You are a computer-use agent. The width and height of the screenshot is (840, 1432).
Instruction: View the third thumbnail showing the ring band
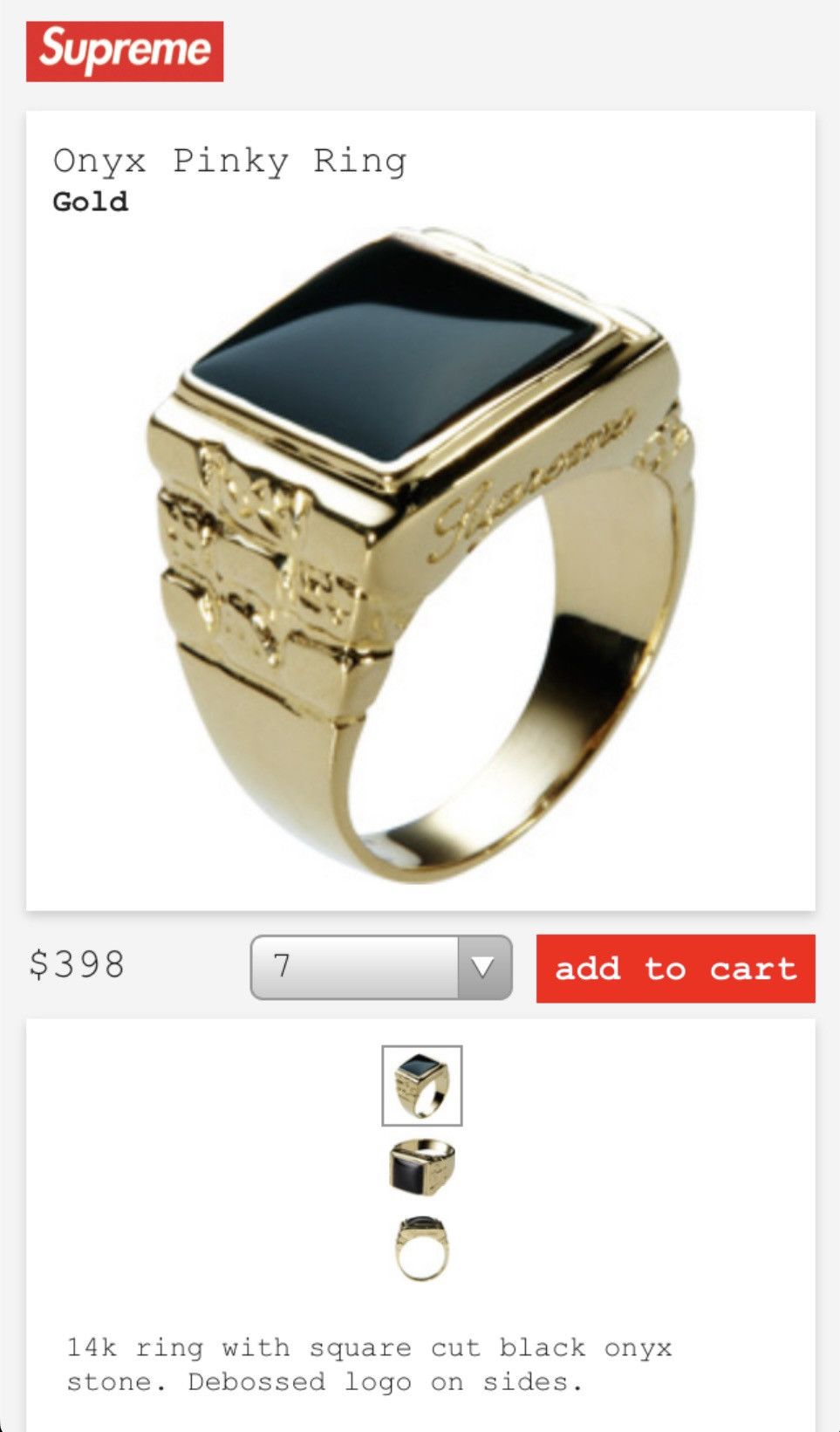pyautogui.click(x=422, y=1248)
